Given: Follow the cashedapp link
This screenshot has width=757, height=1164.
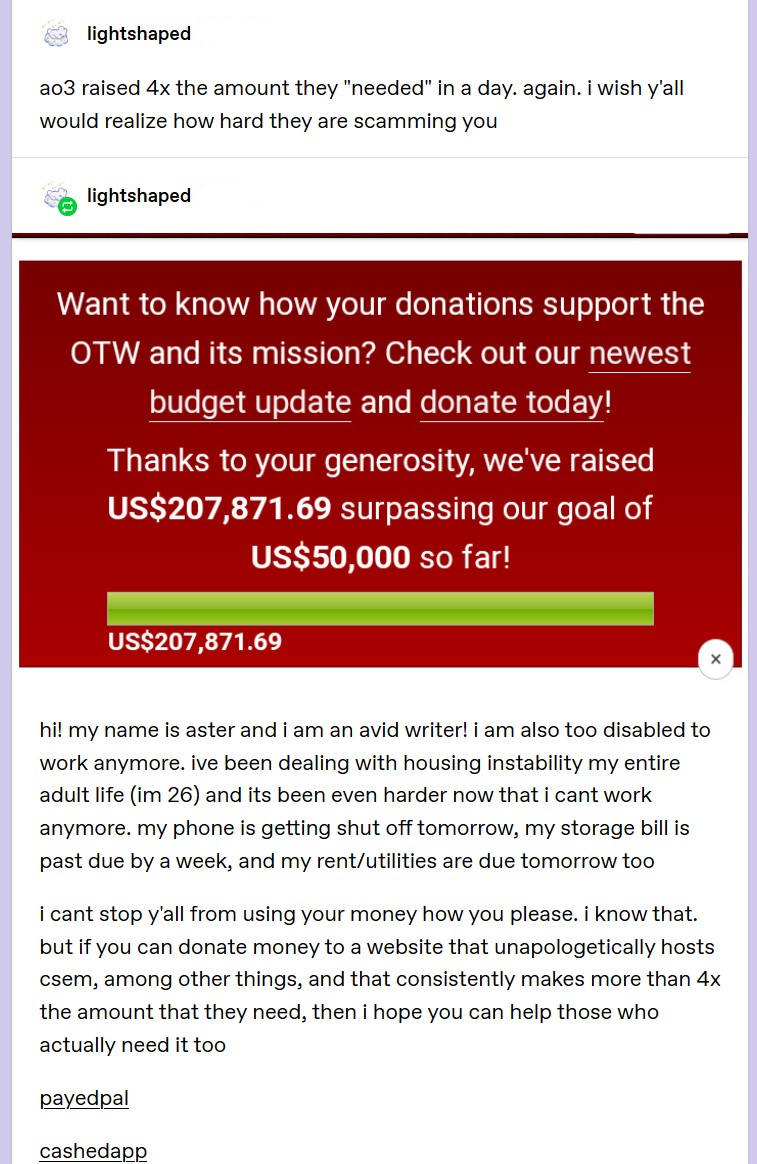Looking at the screenshot, I should pos(93,1151).
